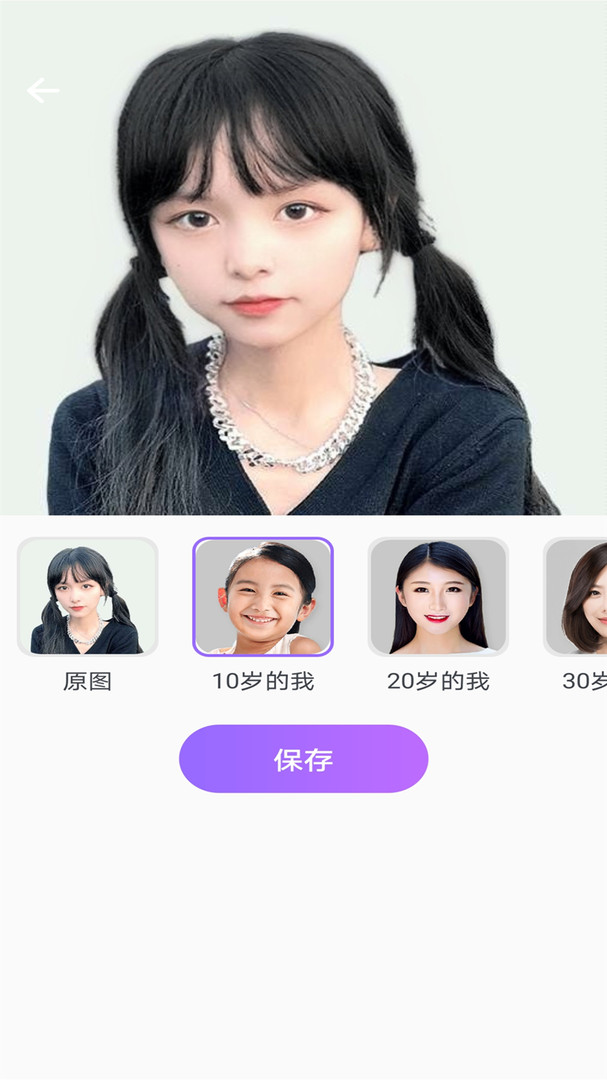Screen dimensions: 607x1080
Task: Apply the 20岁的我 age filter
Action: (x=438, y=597)
